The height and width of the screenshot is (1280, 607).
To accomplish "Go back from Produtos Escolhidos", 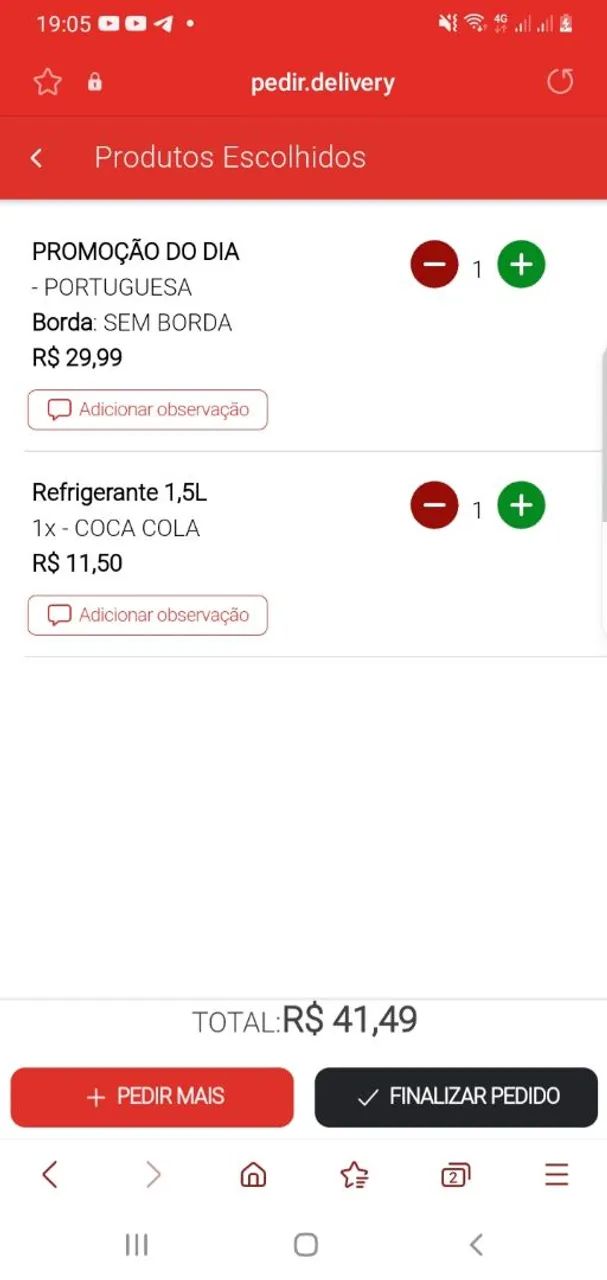I will coord(37,158).
